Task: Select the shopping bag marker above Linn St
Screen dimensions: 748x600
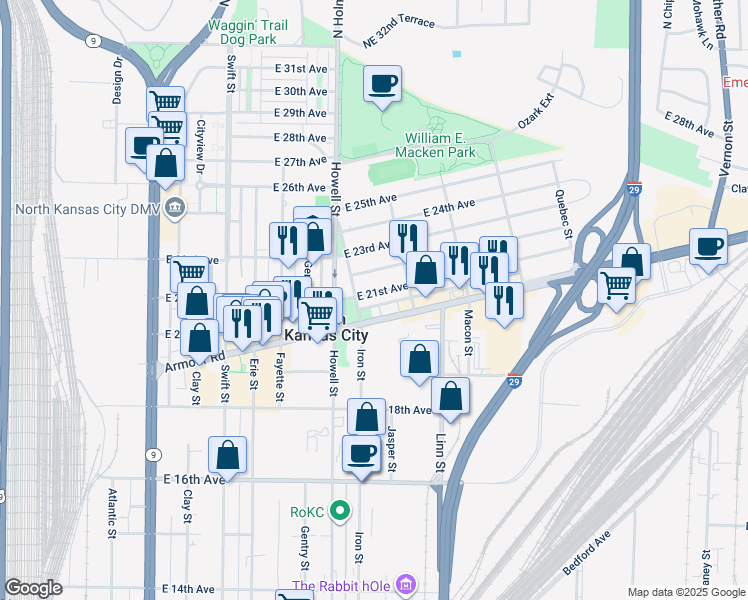Action: pyautogui.click(x=451, y=396)
